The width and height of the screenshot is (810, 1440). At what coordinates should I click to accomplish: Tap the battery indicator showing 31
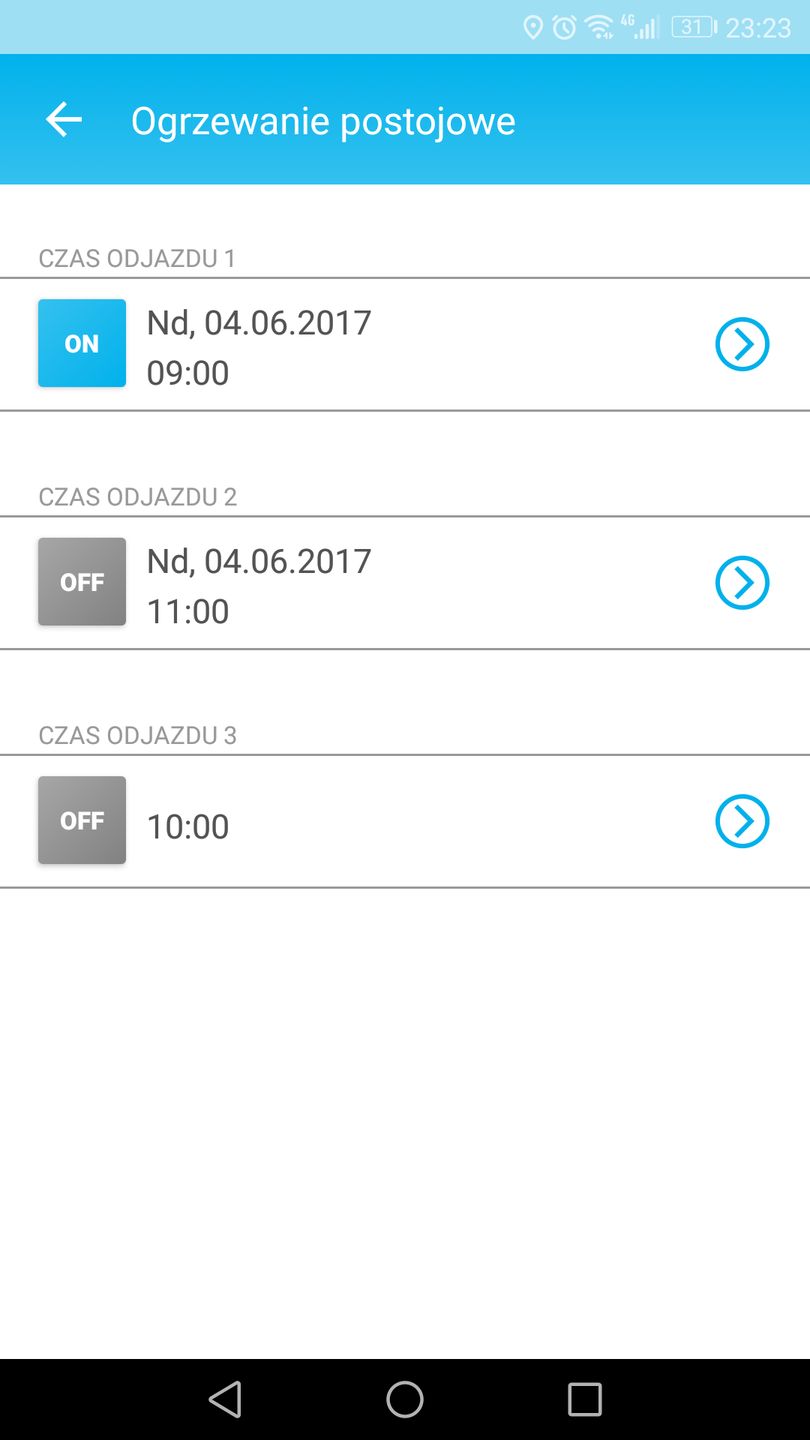[x=692, y=27]
